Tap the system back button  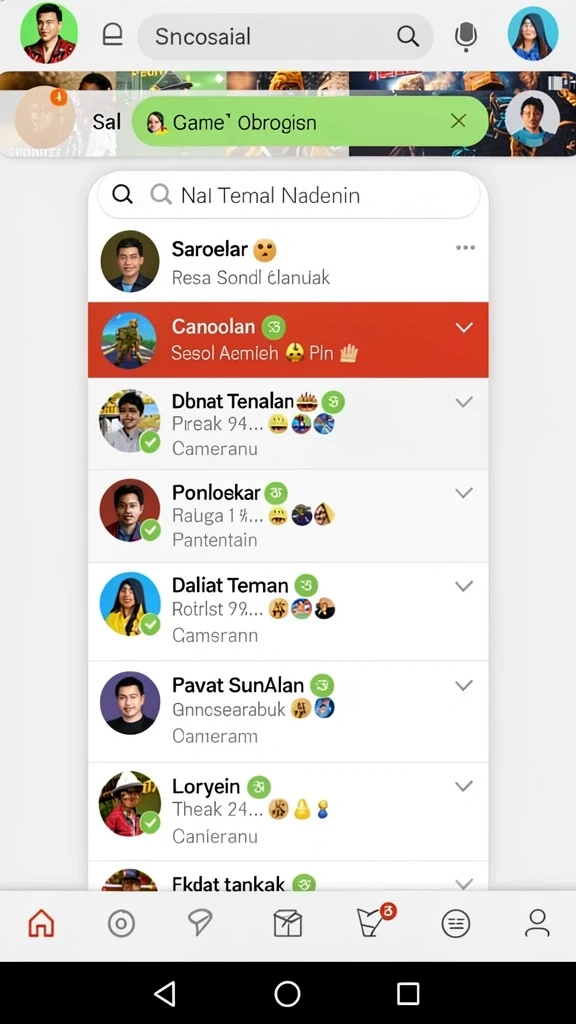(165, 993)
